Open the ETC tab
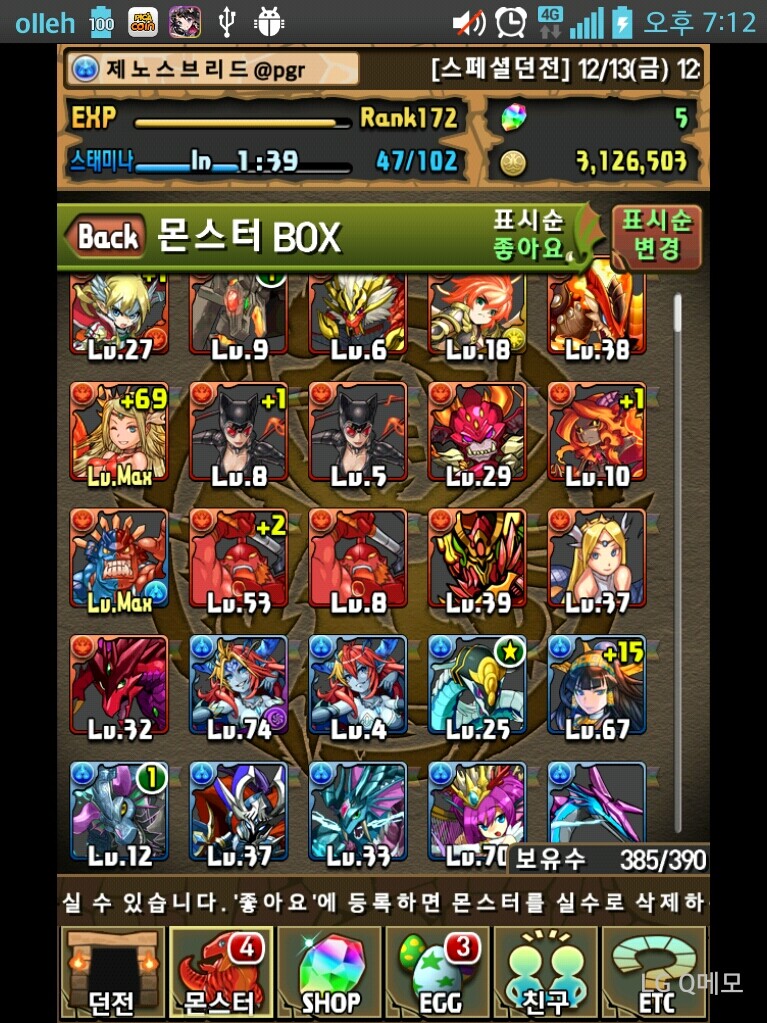The height and width of the screenshot is (1023, 767). tap(655, 972)
